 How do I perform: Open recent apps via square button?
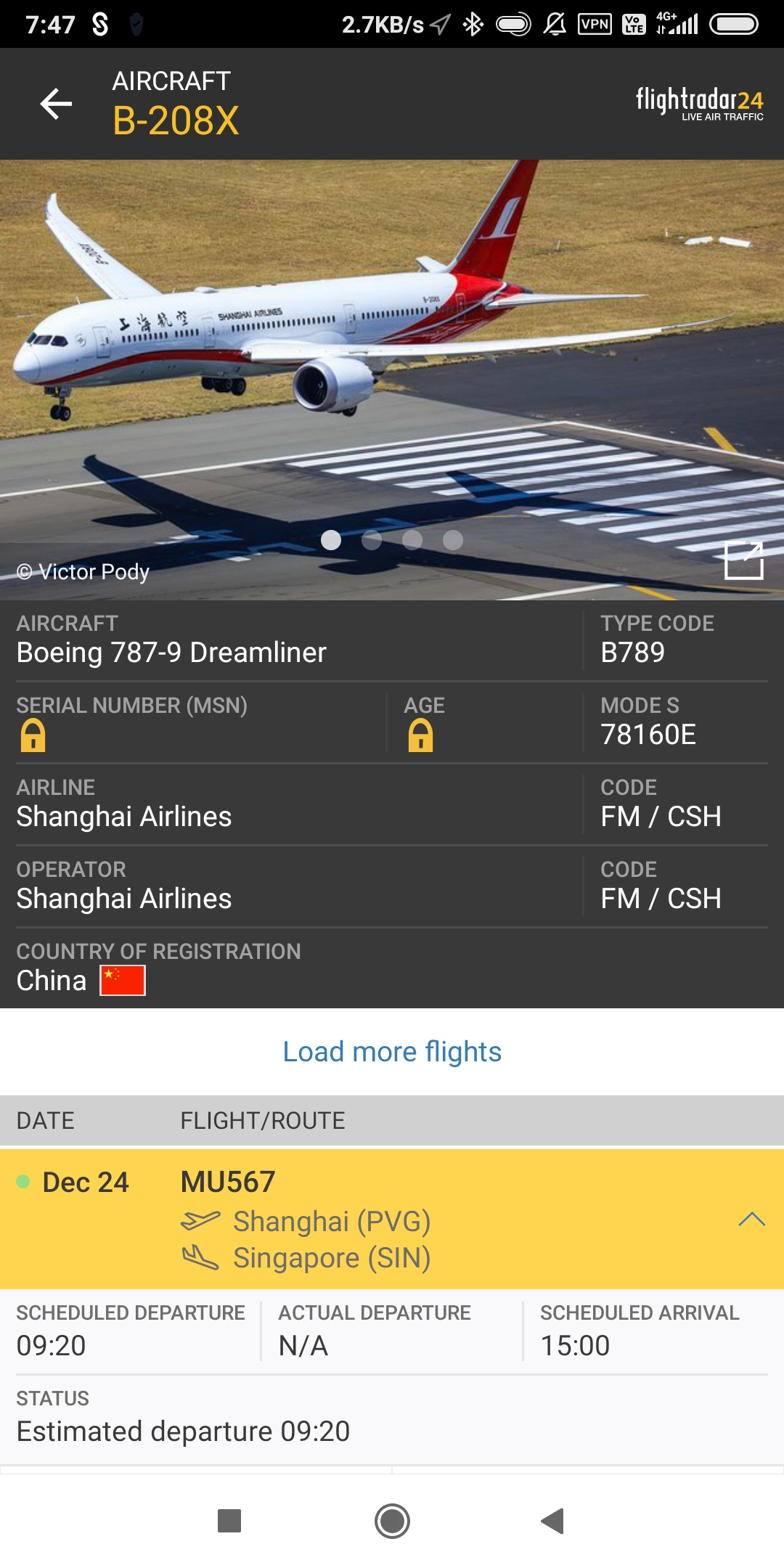click(x=229, y=1521)
